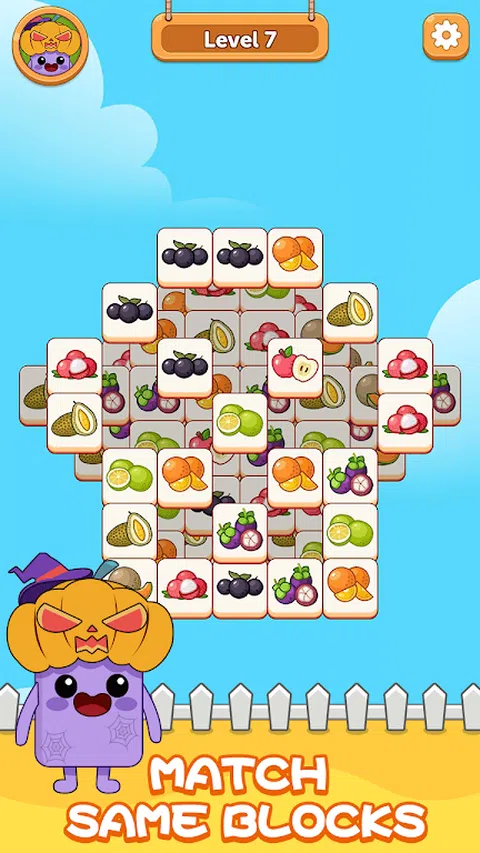Open the pumpkin character avatar
This screenshot has height=853, width=480.
coord(50,46)
